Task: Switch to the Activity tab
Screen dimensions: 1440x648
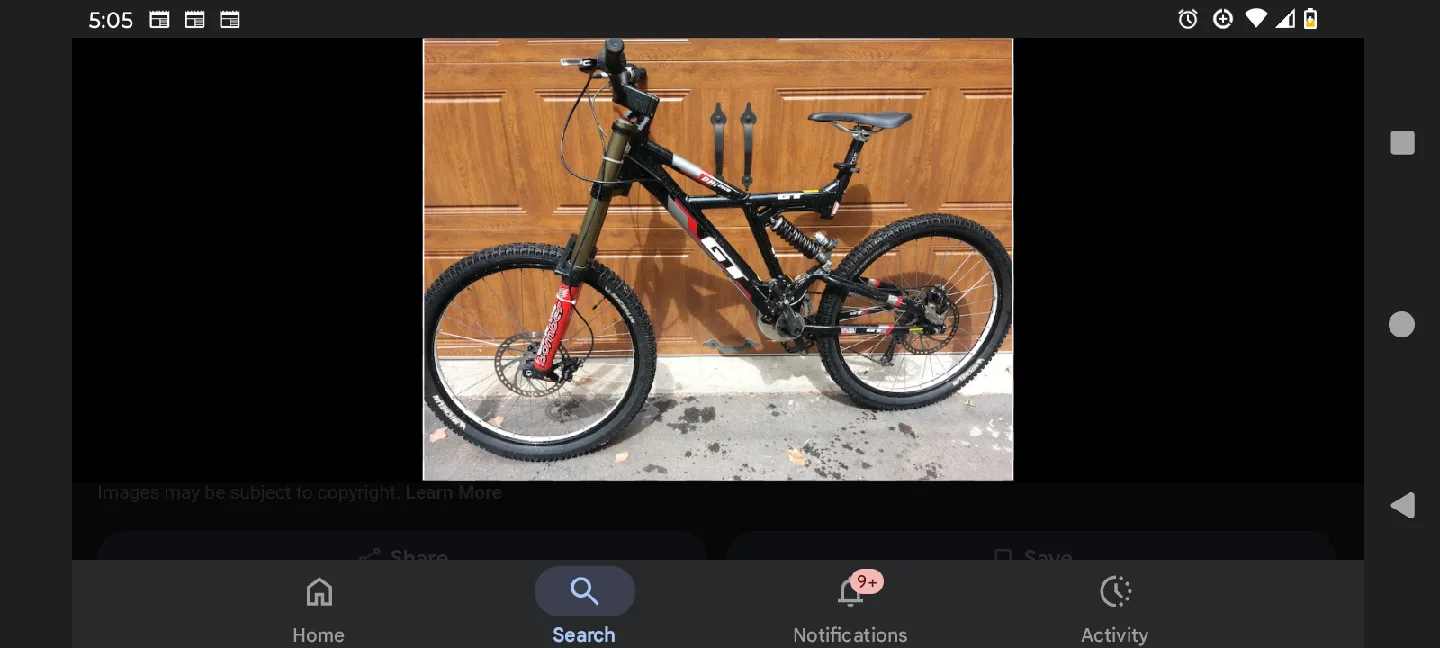Action: tap(1114, 608)
